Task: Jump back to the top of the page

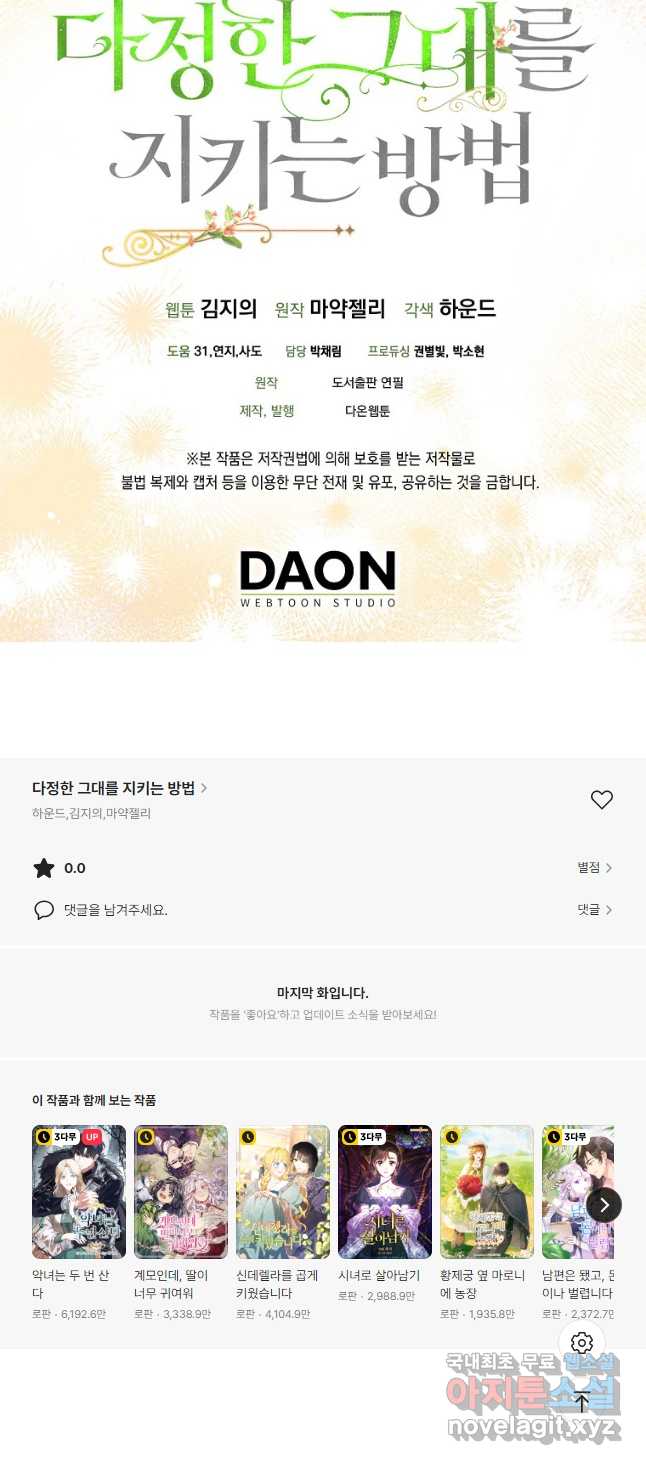Action: point(582,1402)
